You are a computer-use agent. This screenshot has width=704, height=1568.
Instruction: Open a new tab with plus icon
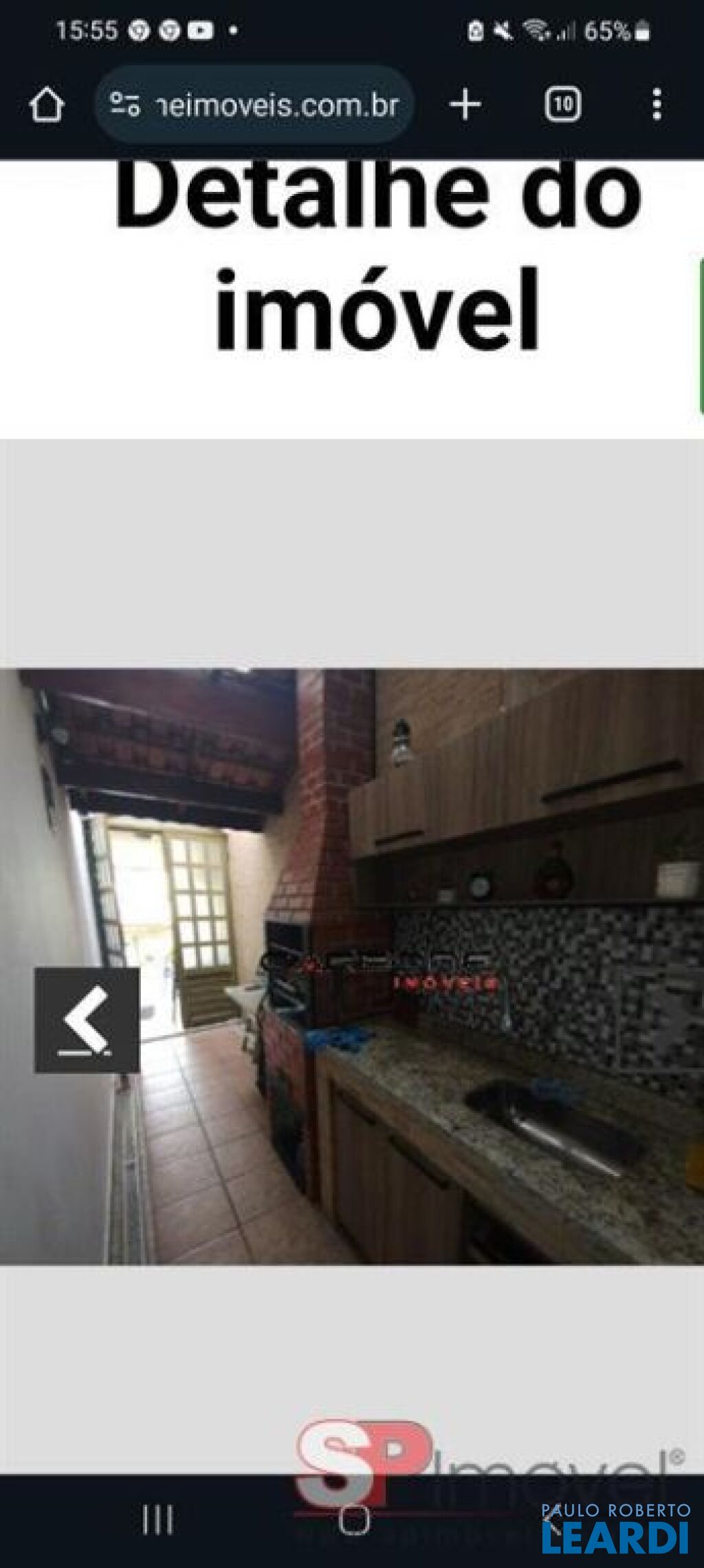tap(465, 105)
